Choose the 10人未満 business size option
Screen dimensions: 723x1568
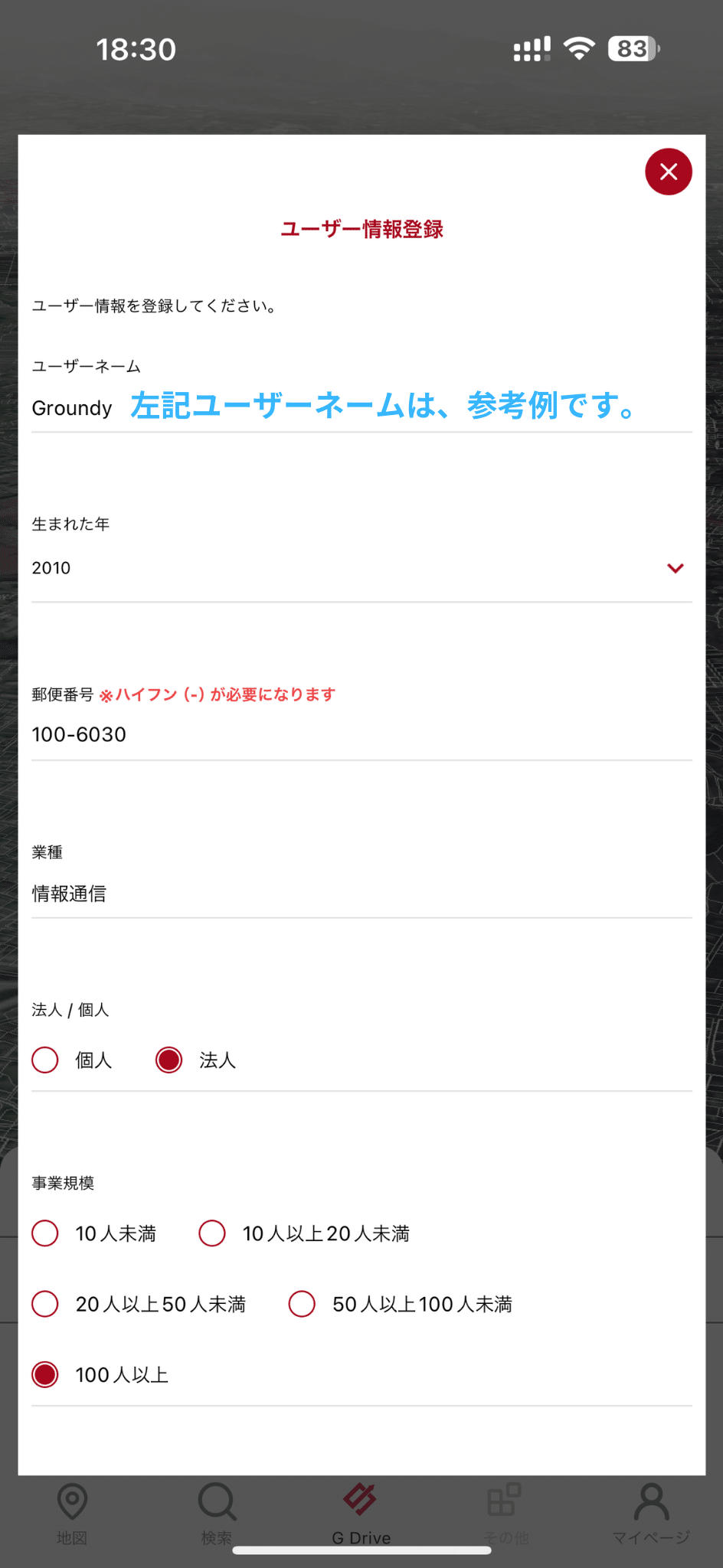pyautogui.click(x=44, y=1233)
